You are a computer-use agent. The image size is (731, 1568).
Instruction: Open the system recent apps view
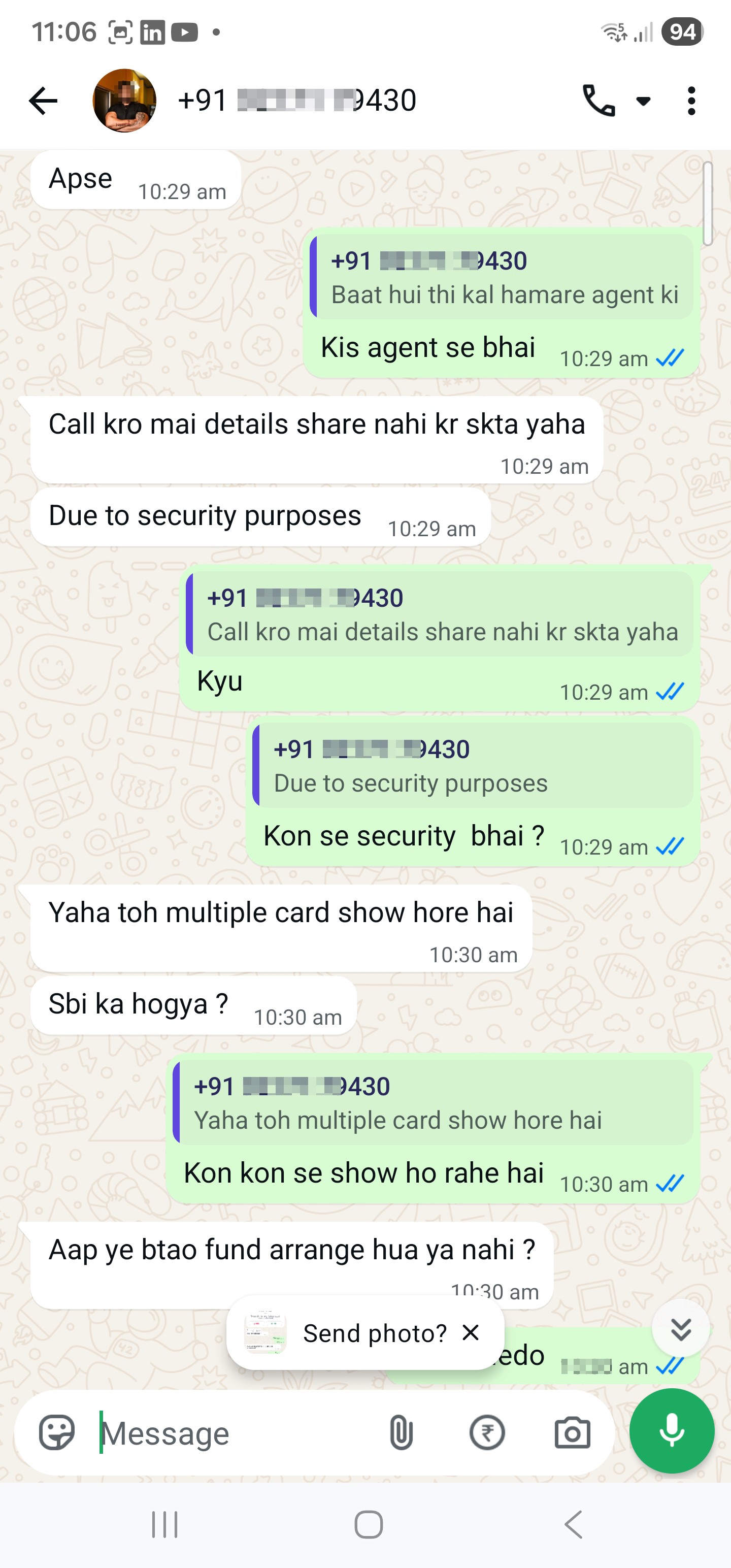coord(164,1525)
